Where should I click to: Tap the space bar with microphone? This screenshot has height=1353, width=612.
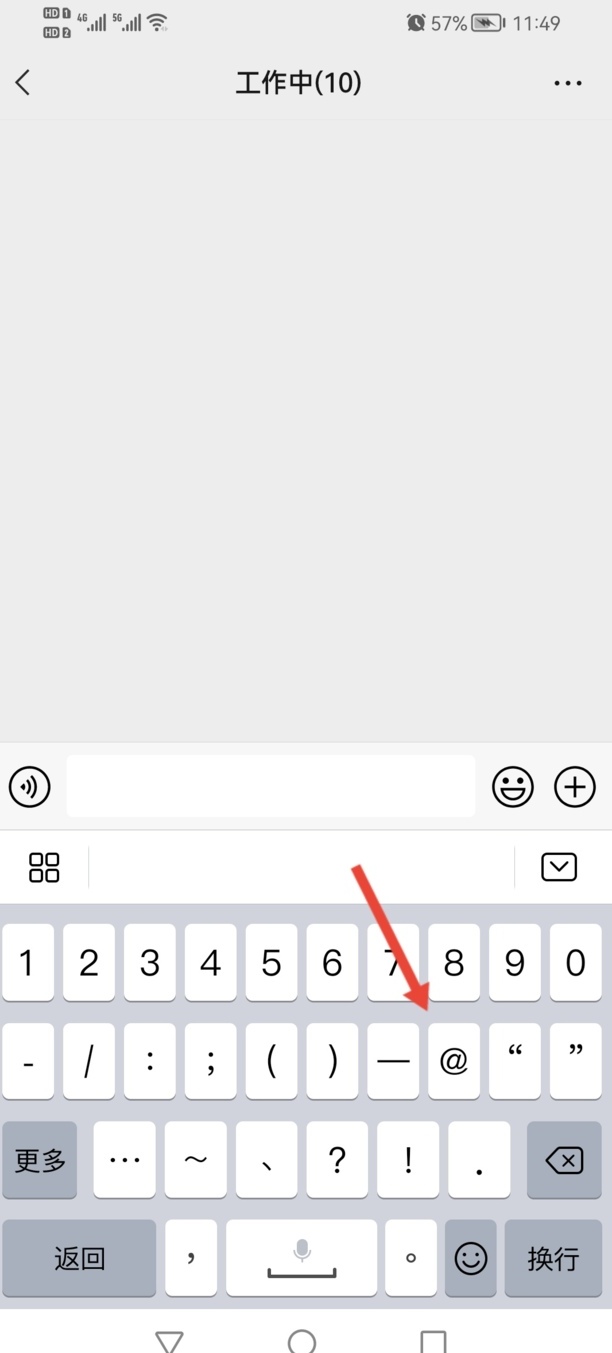tap(301, 1258)
